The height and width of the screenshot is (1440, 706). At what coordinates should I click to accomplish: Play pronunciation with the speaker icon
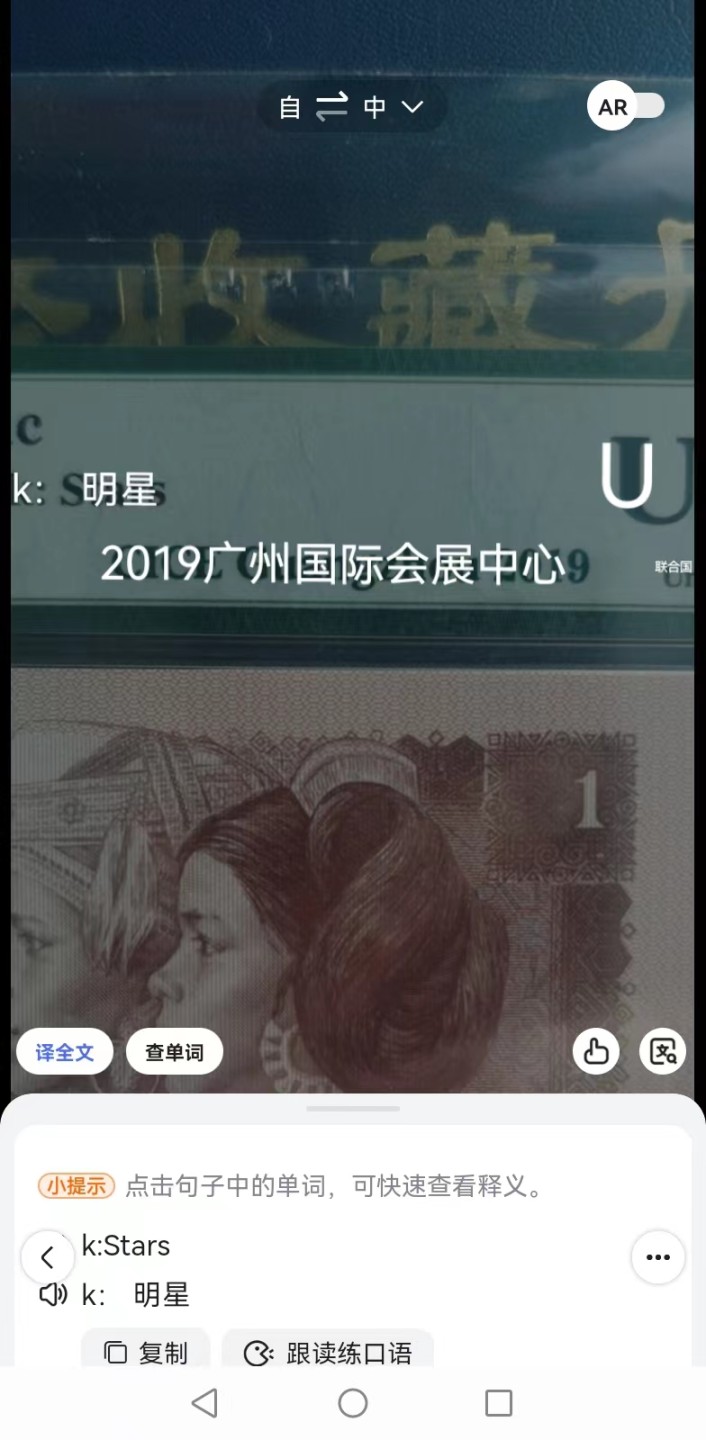(53, 1295)
